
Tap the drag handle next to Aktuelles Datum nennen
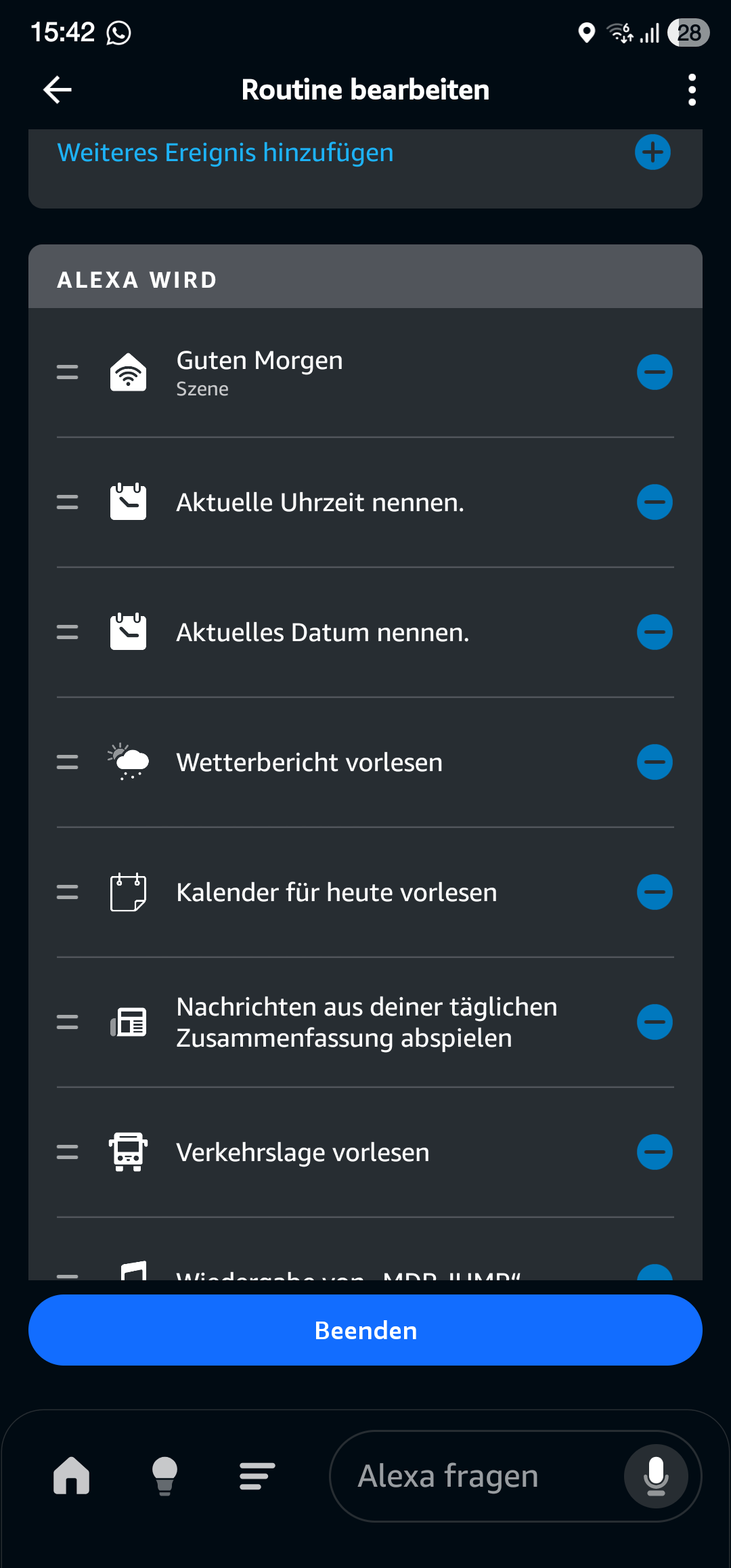click(x=67, y=632)
